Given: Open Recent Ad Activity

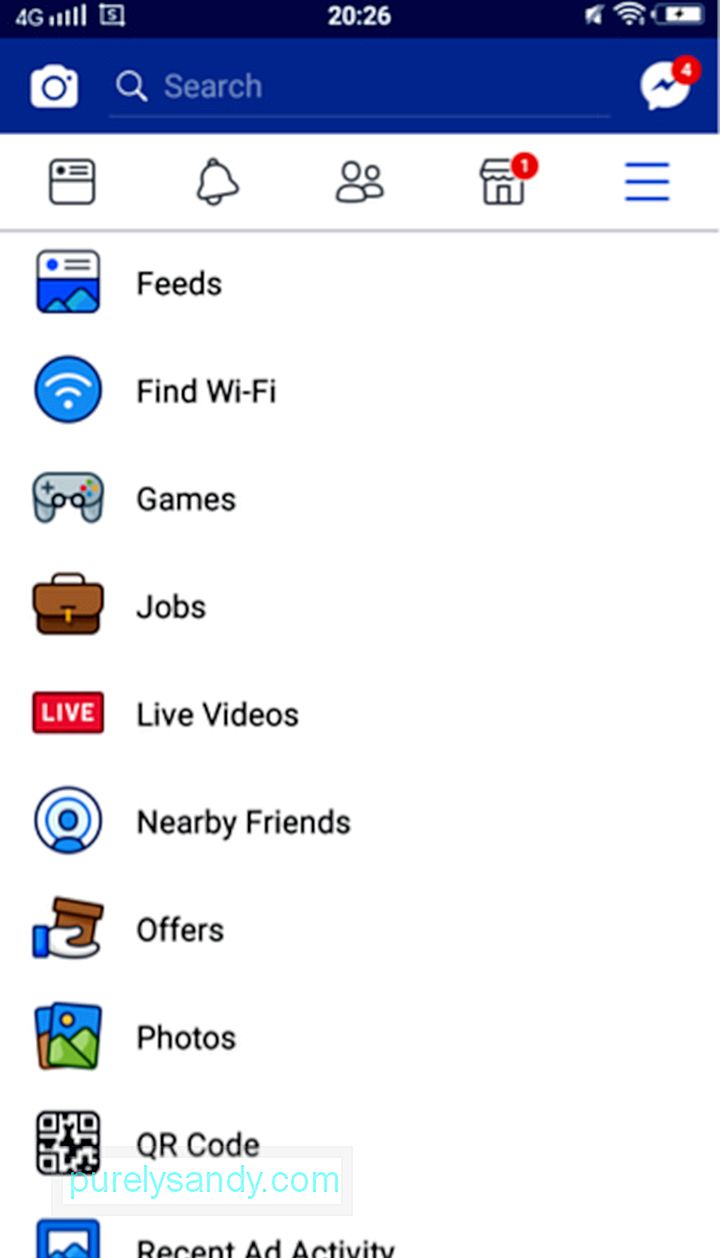Looking at the screenshot, I should (360, 1240).
